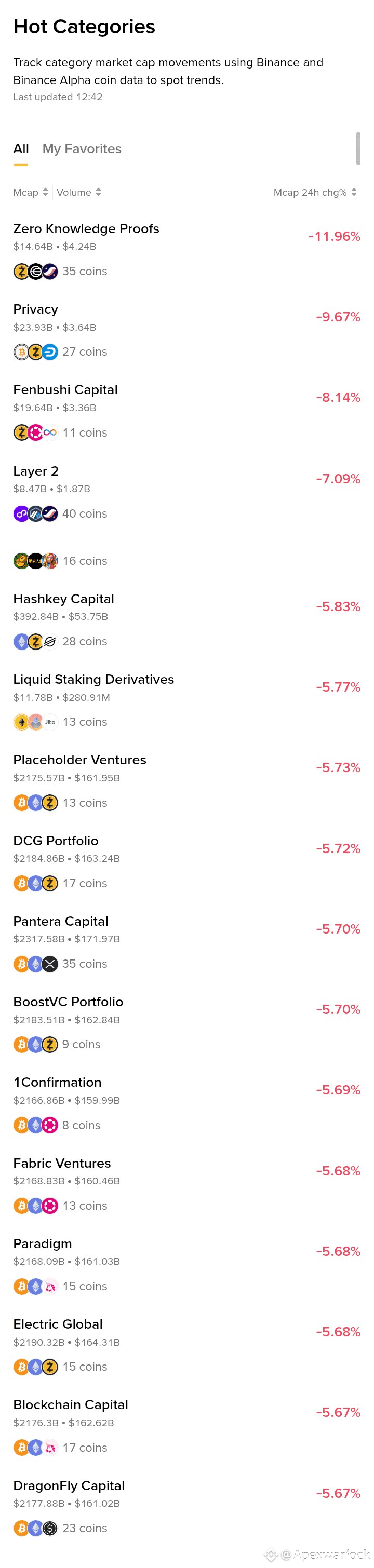Screen dimensions: 374x1568
Task: Sort by Mcap 24h chg%
Action: click(x=314, y=192)
